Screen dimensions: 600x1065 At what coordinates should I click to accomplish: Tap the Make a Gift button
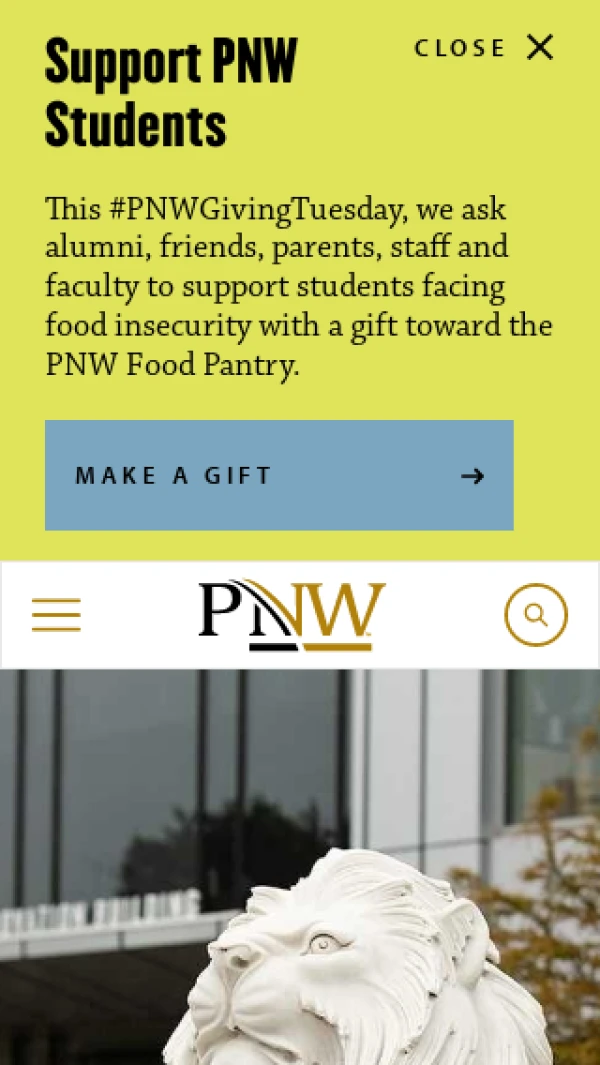(279, 475)
